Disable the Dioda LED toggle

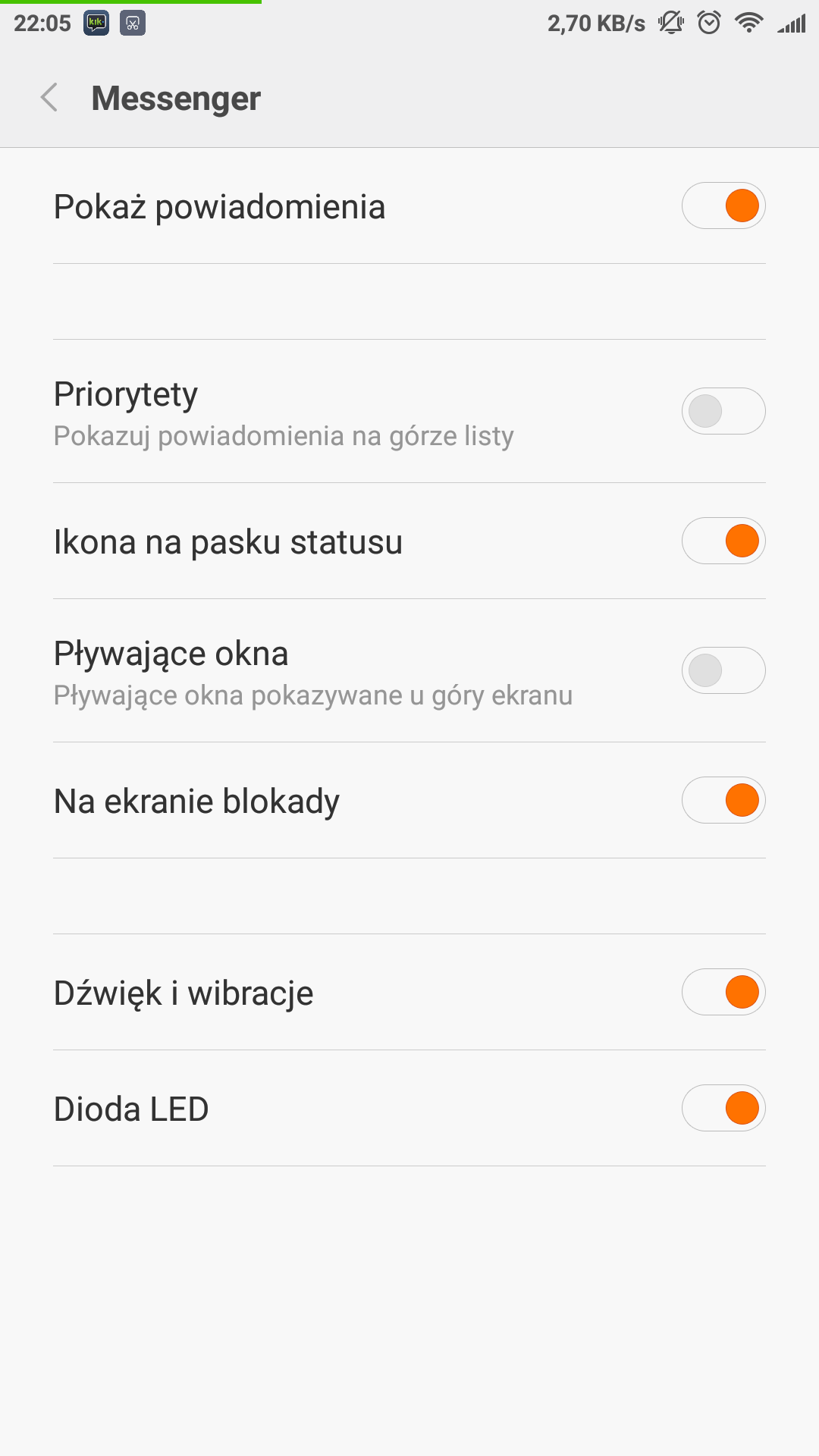coord(723,1108)
